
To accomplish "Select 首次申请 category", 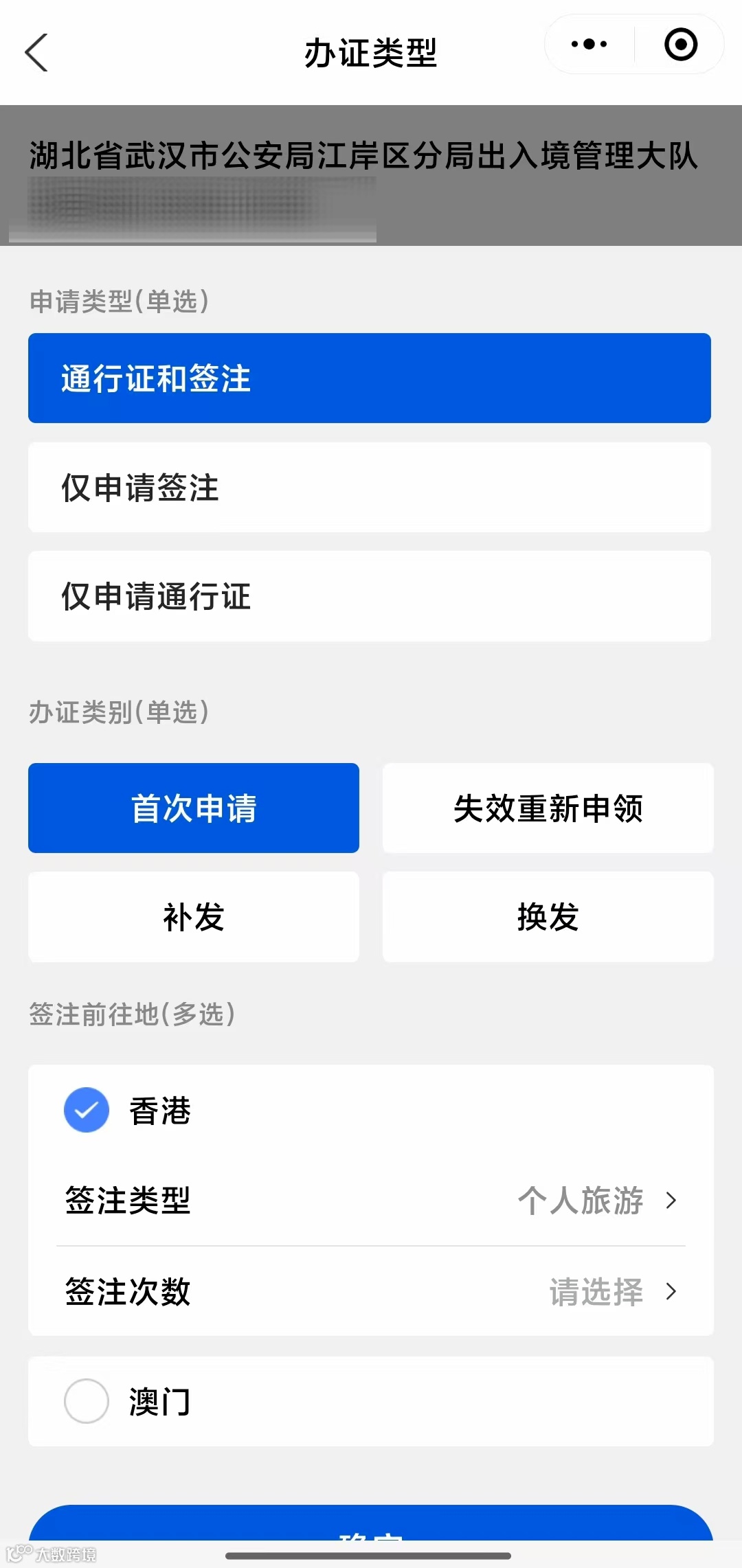I will pos(194,808).
